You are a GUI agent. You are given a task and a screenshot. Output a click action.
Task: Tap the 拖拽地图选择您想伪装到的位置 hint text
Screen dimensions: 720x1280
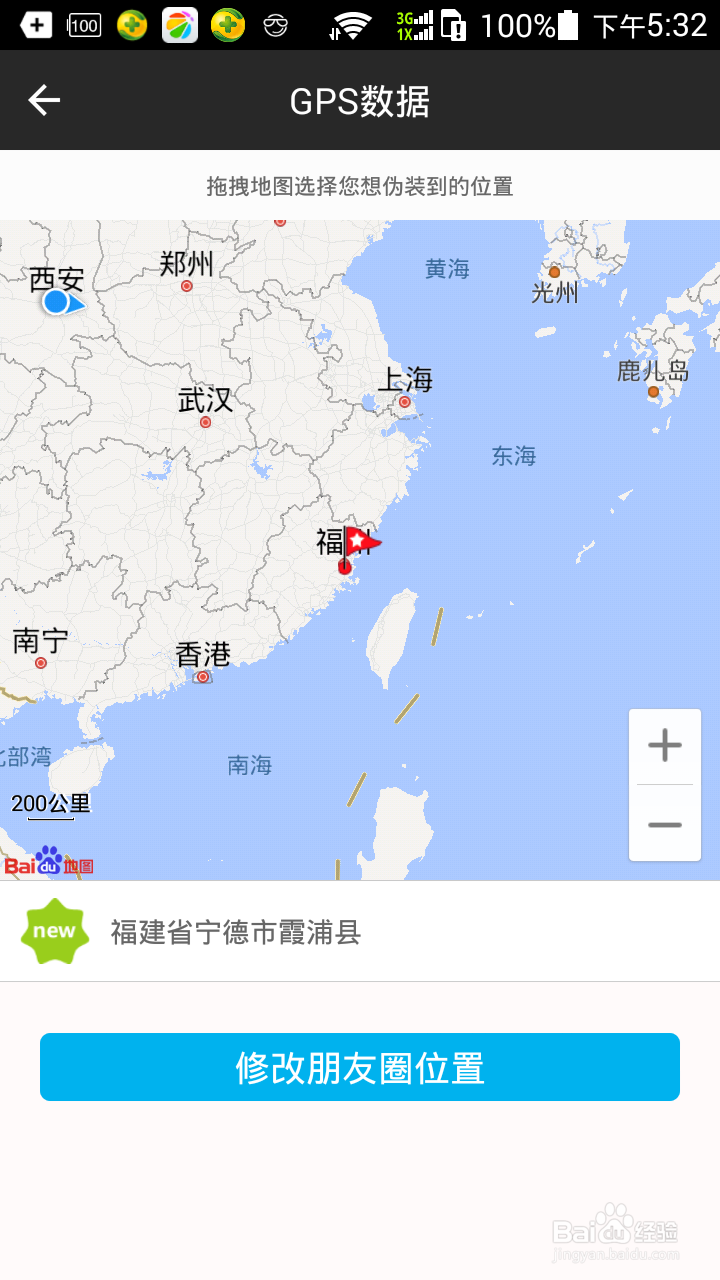click(360, 186)
